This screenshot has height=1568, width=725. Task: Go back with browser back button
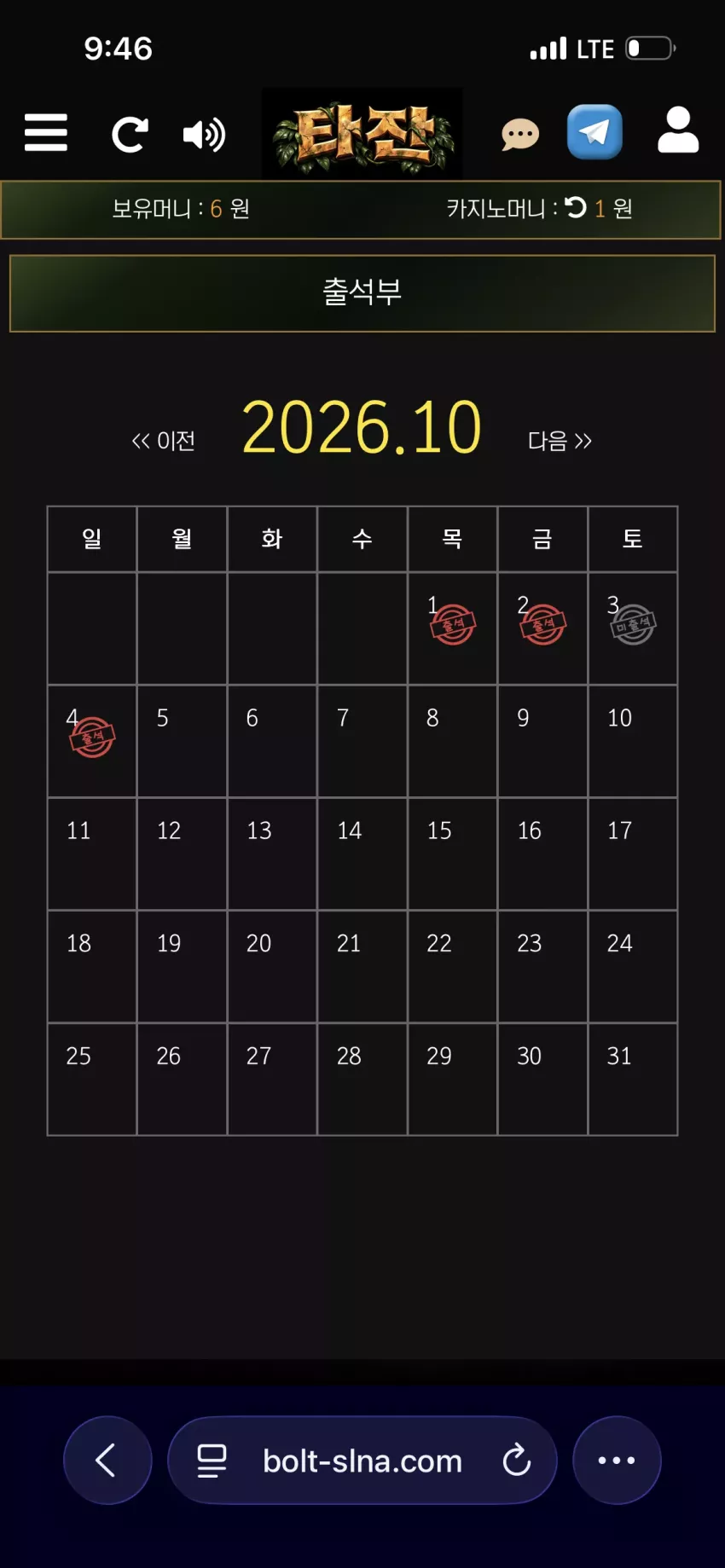(107, 1460)
